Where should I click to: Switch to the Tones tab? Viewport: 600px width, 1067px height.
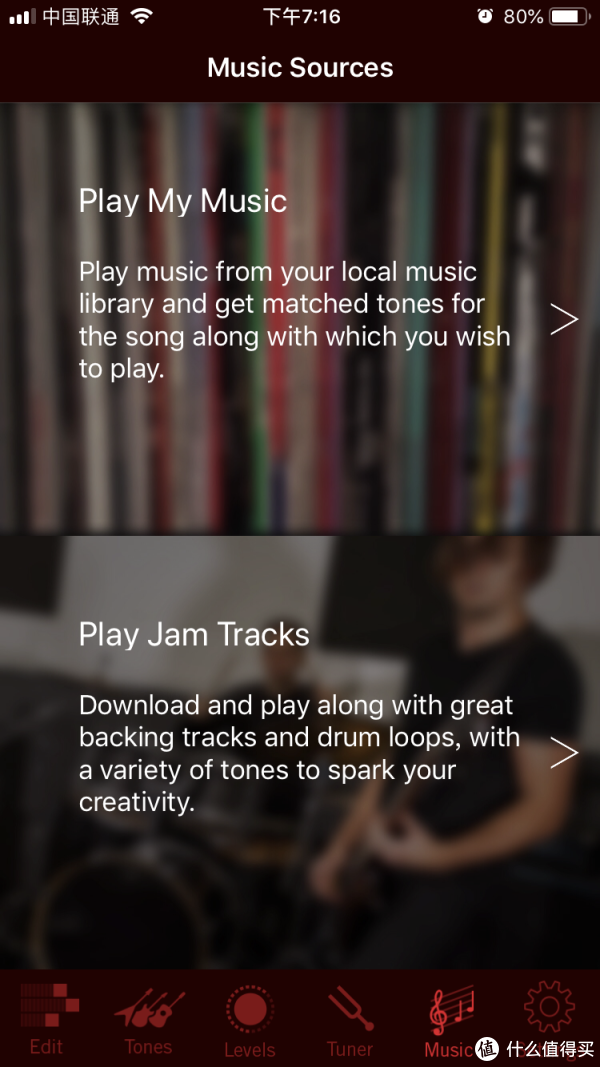pos(149,1018)
